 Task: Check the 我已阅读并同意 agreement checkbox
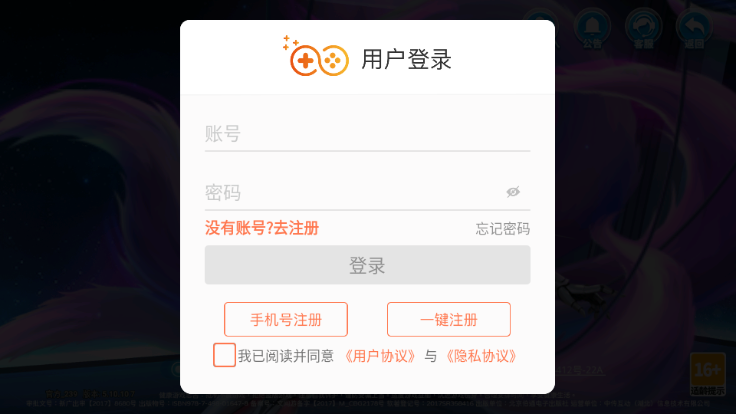(225, 355)
